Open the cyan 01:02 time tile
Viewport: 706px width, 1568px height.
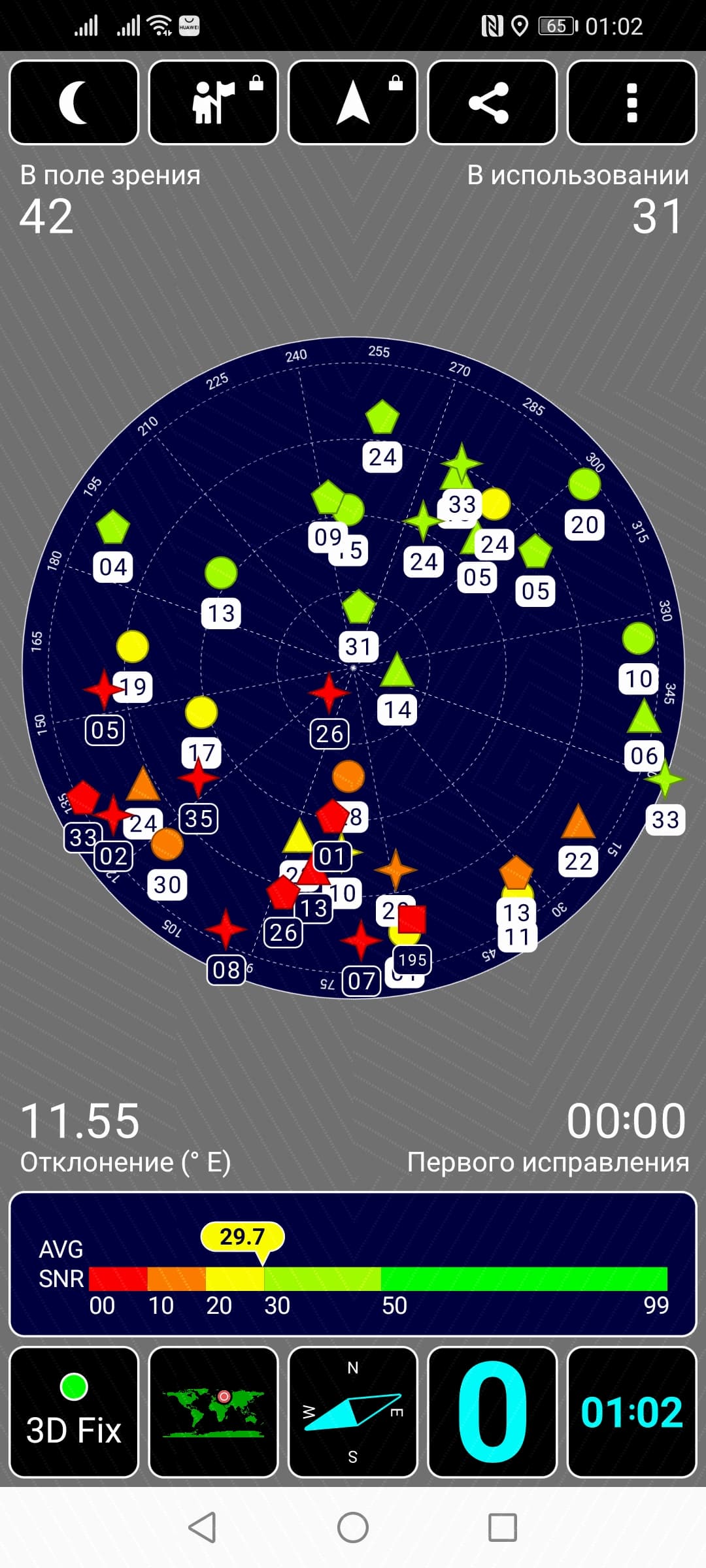[x=631, y=1412]
